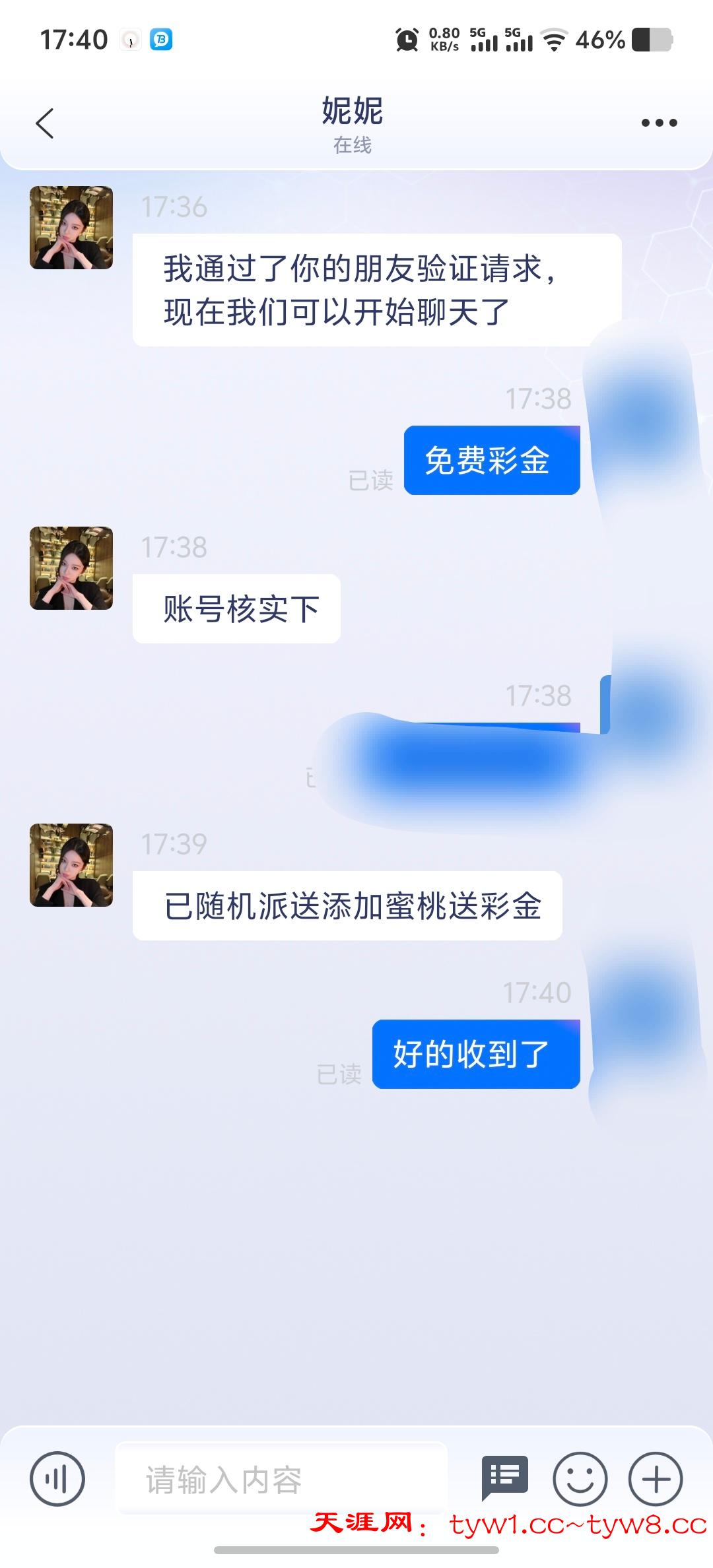The width and height of the screenshot is (713, 1568).
Task: Open the emoji picker
Action: [580, 1479]
